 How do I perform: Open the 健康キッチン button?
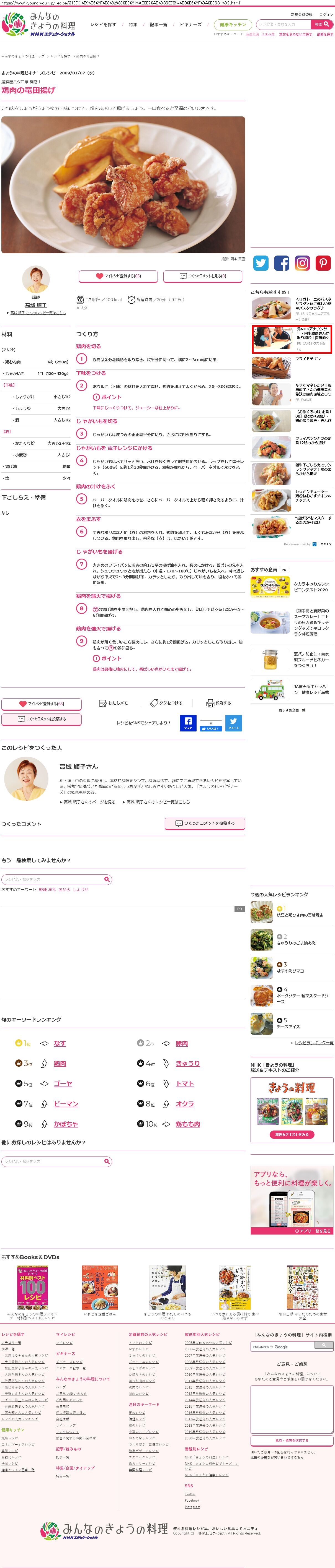(232, 25)
